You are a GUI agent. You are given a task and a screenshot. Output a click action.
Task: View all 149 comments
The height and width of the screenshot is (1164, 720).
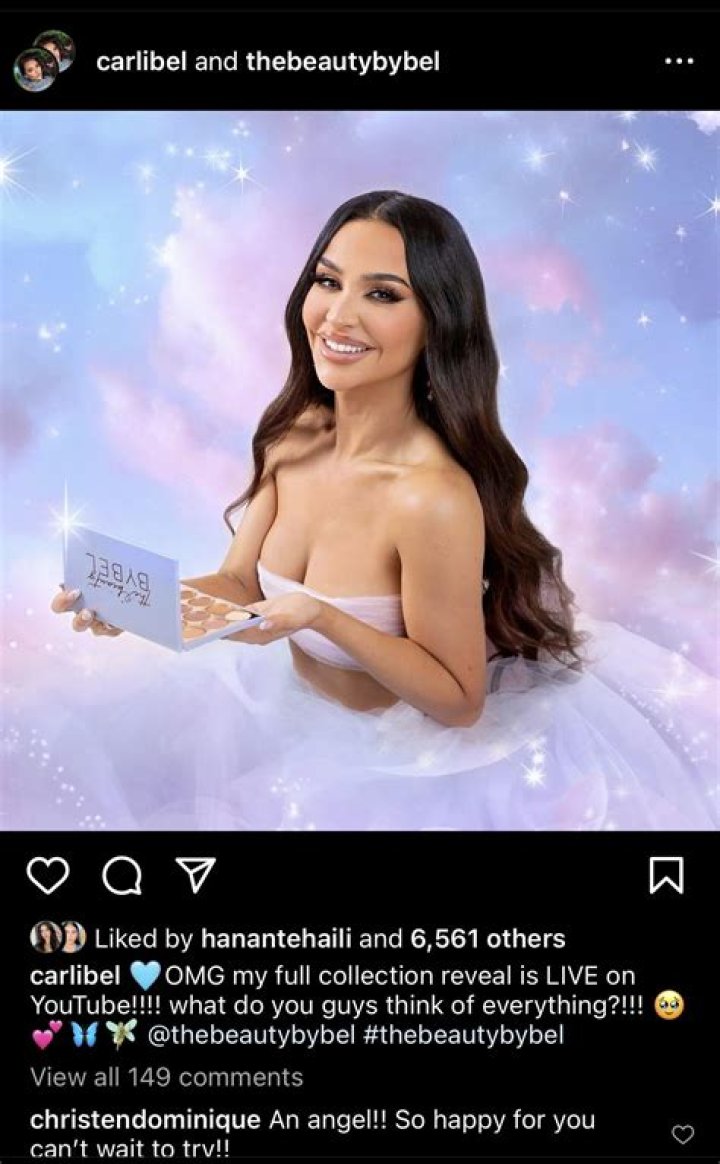coord(166,1077)
